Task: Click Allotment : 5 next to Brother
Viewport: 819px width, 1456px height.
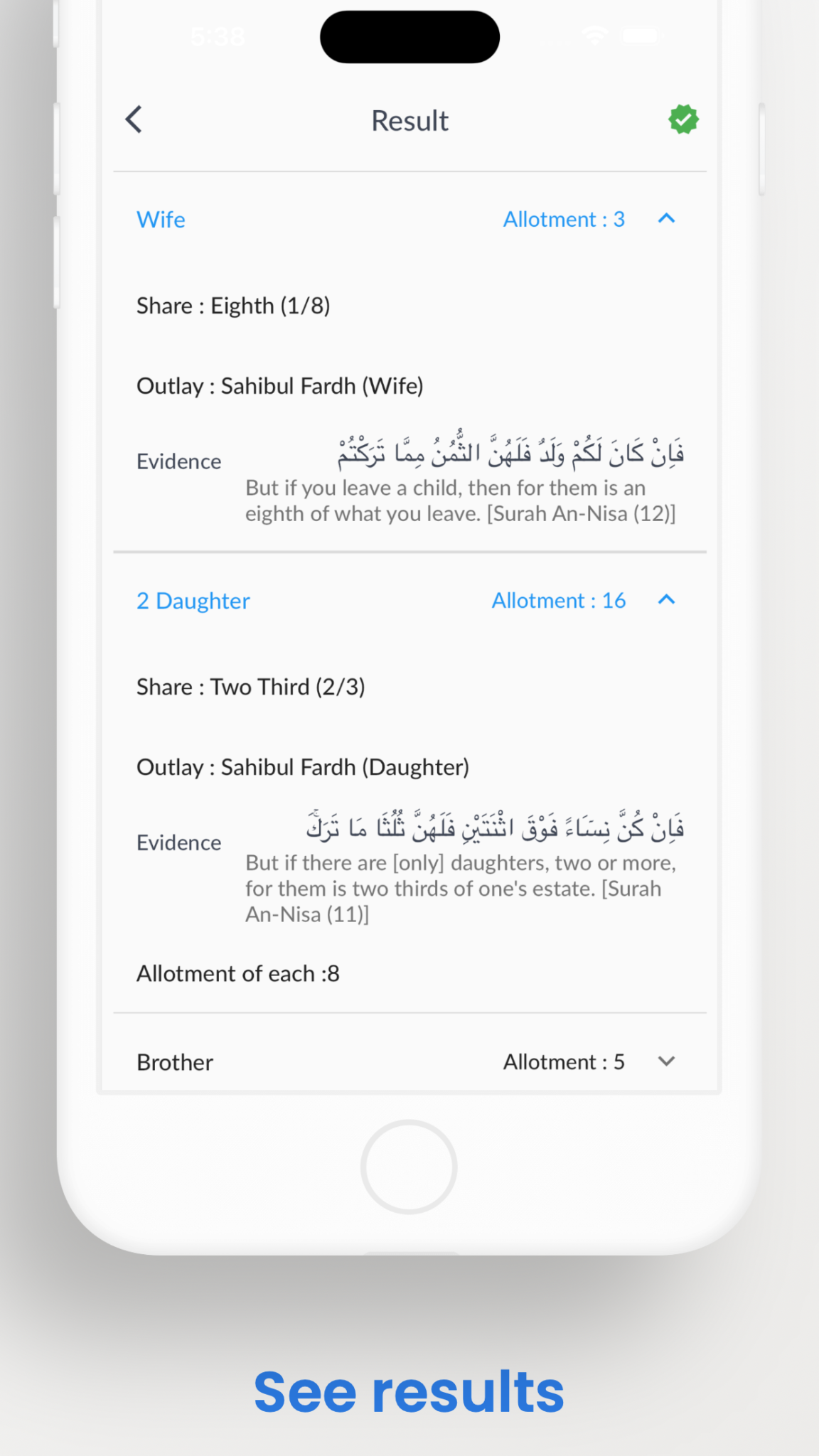Action: click(563, 1061)
